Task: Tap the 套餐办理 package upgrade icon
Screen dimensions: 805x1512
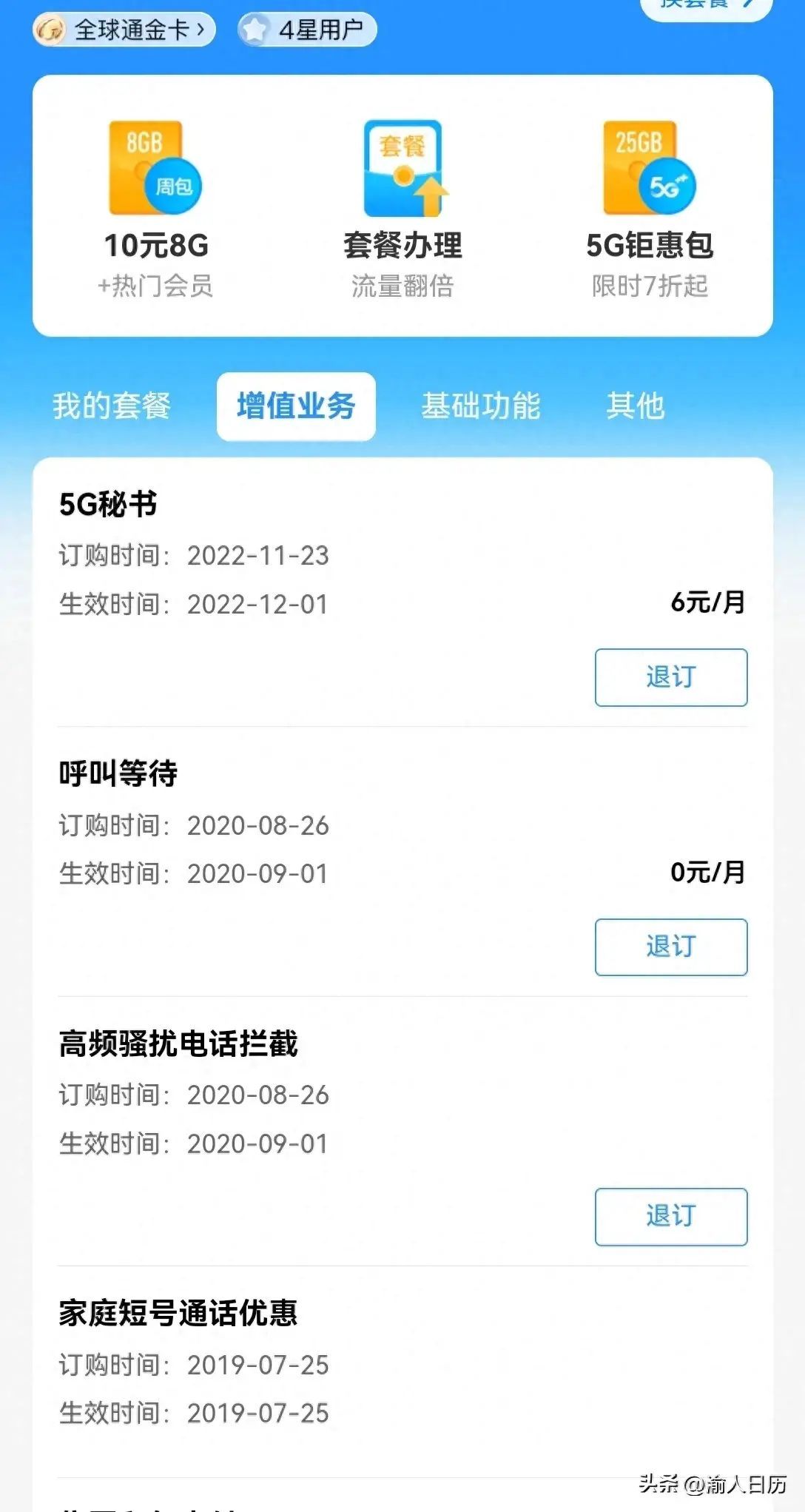Action: [403, 169]
